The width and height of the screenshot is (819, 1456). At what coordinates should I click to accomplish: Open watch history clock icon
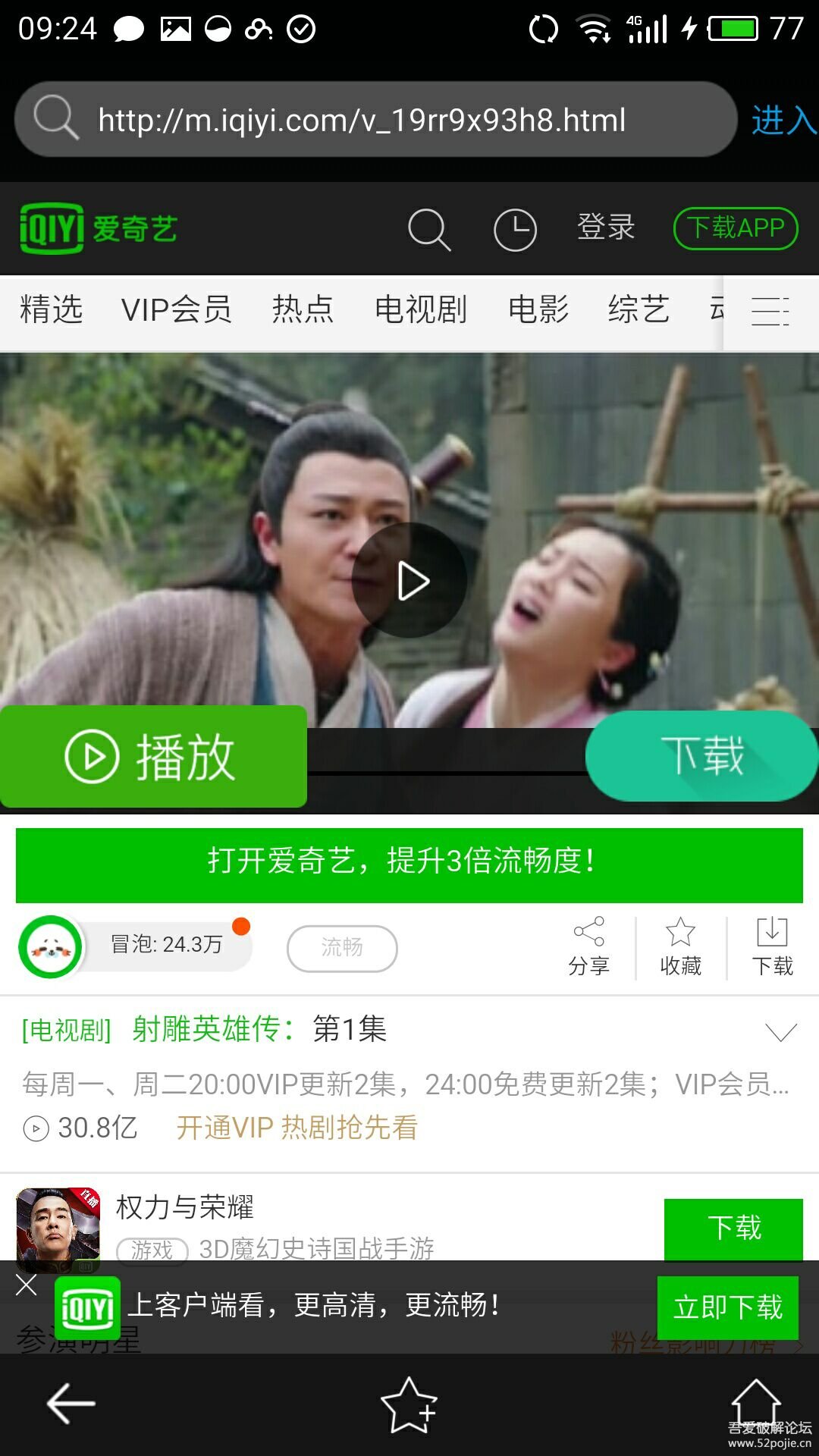[x=515, y=229]
